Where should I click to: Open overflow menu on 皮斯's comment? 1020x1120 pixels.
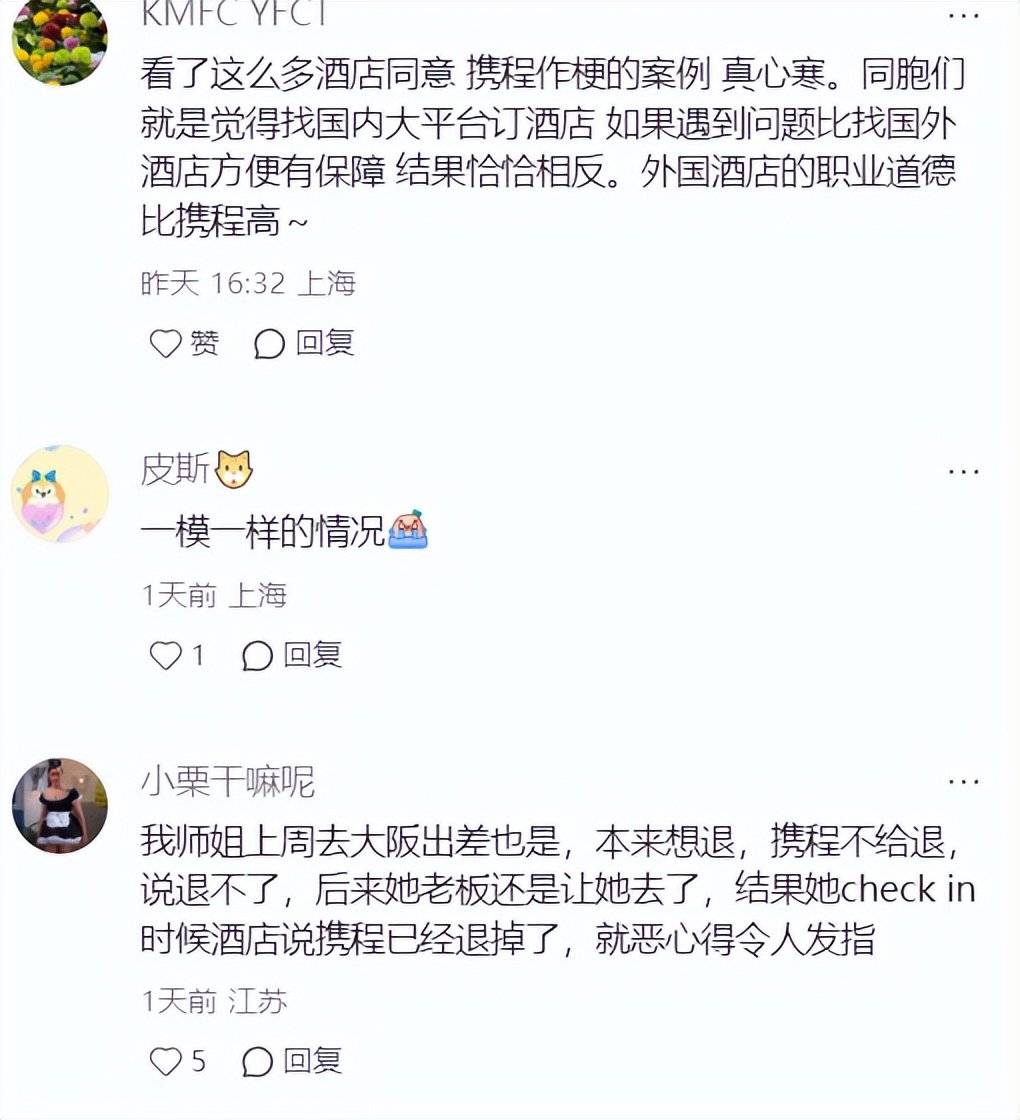tap(963, 471)
